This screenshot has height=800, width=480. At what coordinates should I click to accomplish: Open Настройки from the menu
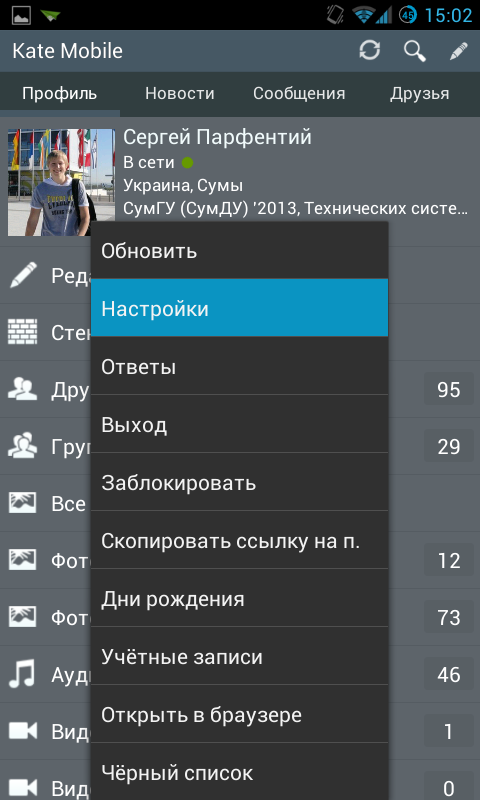[239, 308]
